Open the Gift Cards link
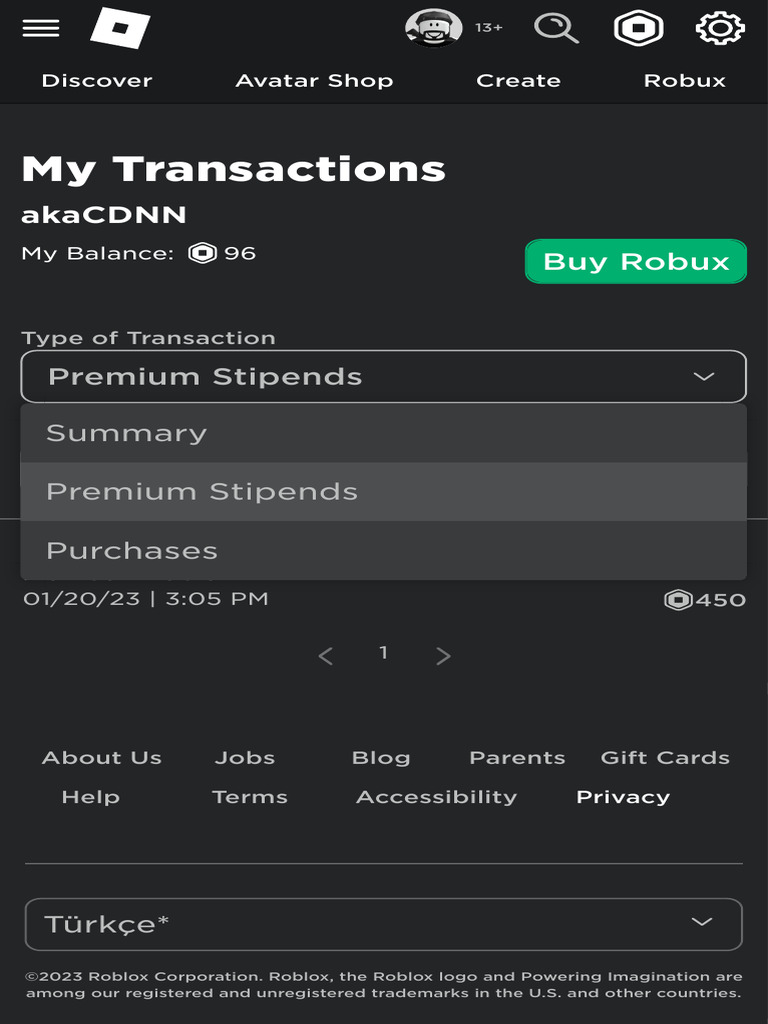 pos(665,758)
